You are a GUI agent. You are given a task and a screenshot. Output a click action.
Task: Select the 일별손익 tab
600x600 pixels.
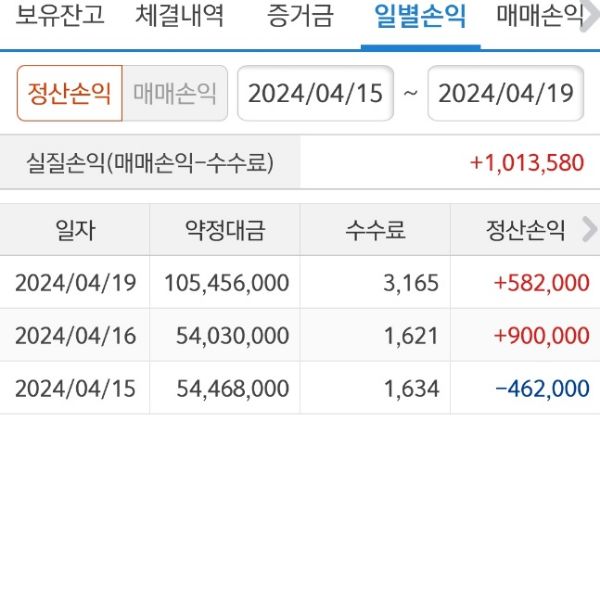[420, 16]
